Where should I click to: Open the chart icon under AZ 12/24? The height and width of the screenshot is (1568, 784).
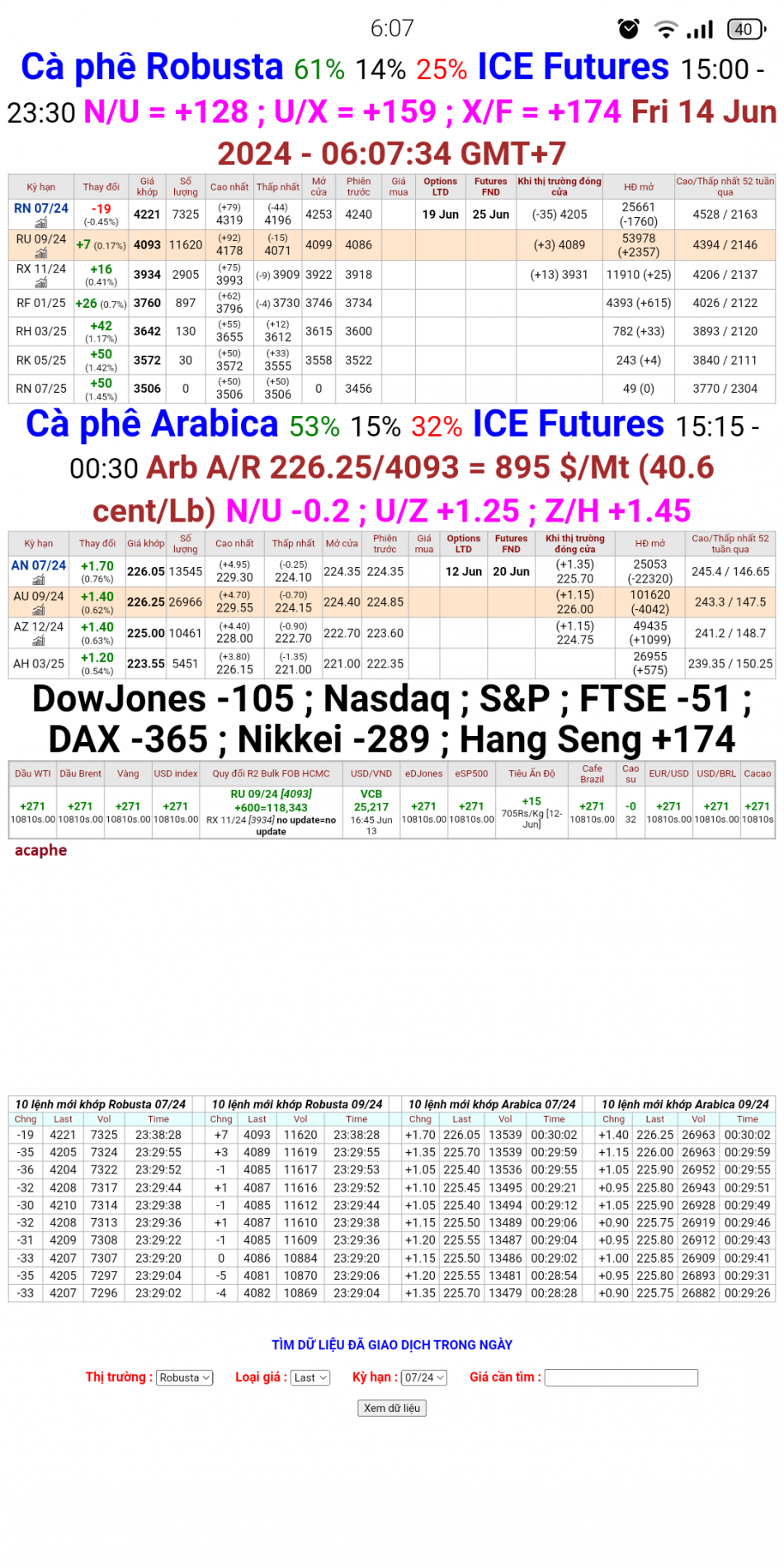click(39, 641)
